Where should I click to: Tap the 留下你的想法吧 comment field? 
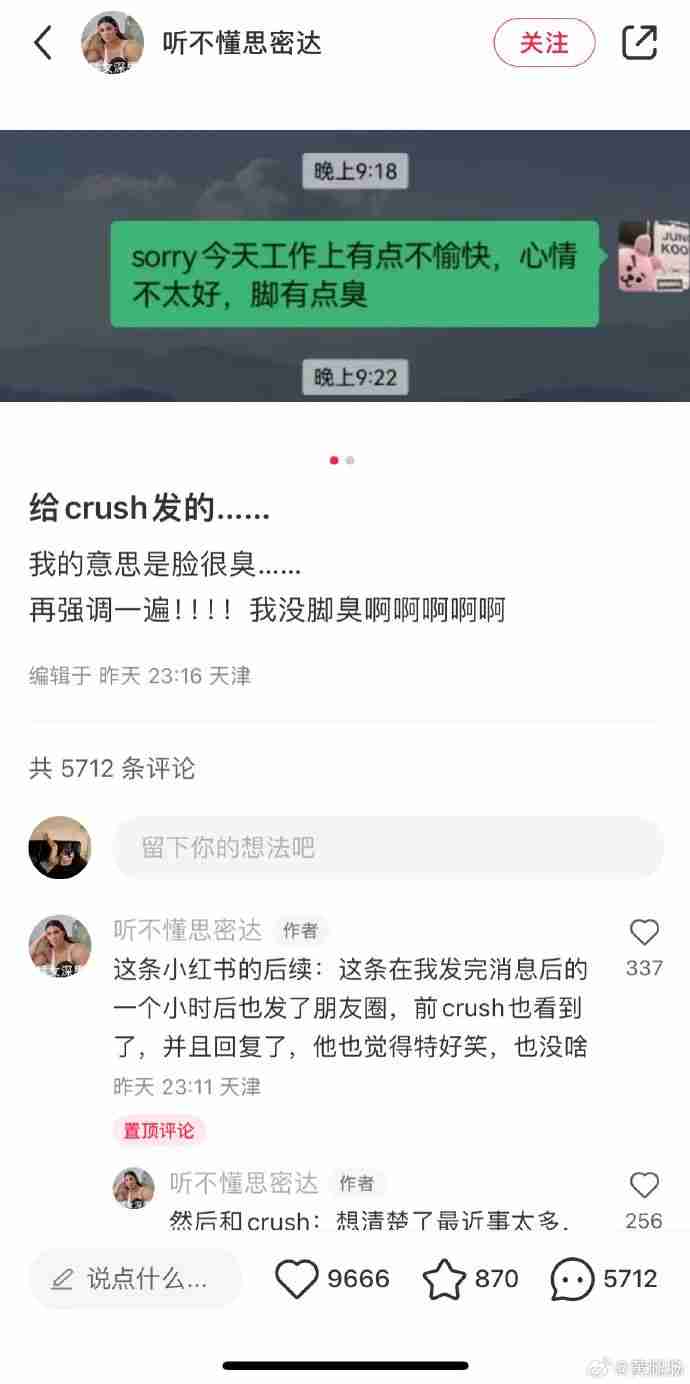pyautogui.click(x=388, y=848)
